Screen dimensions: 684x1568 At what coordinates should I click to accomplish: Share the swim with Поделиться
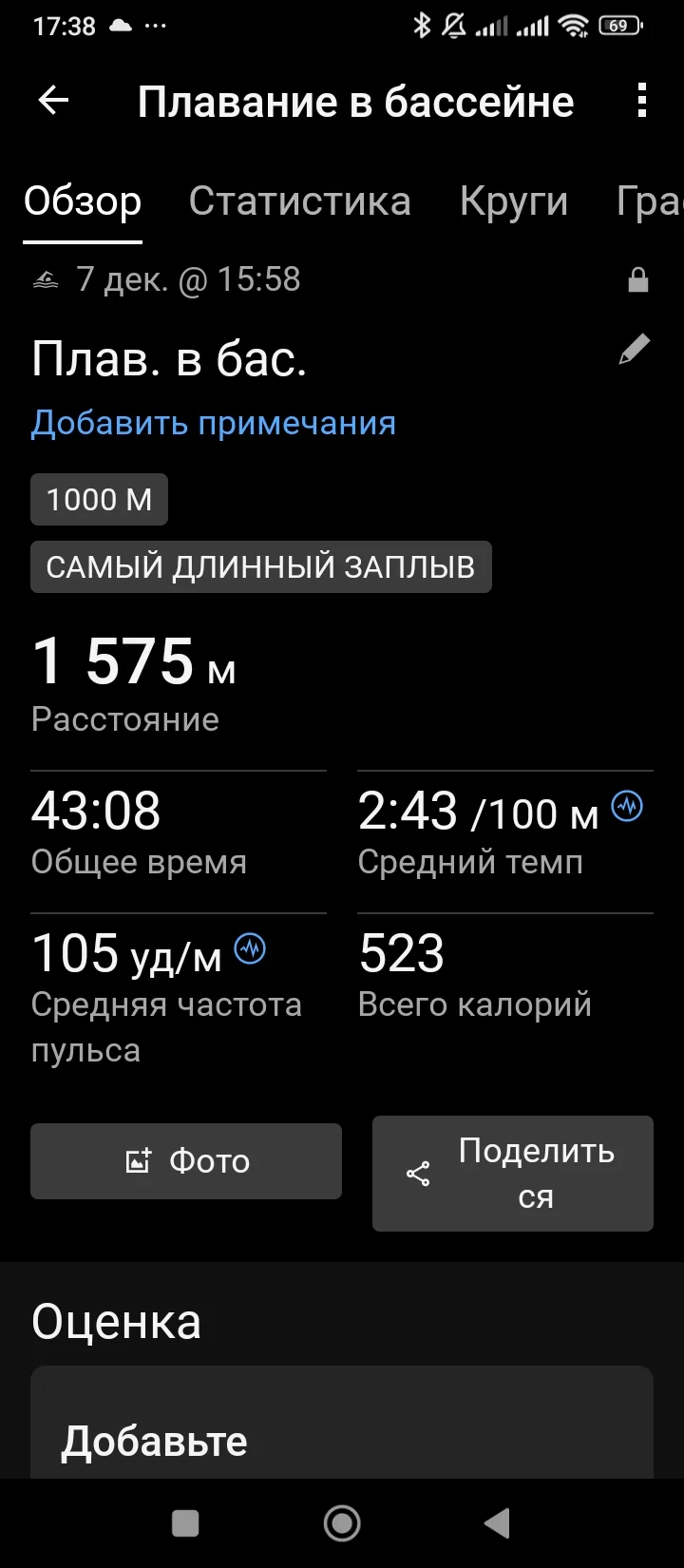coord(513,1174)
